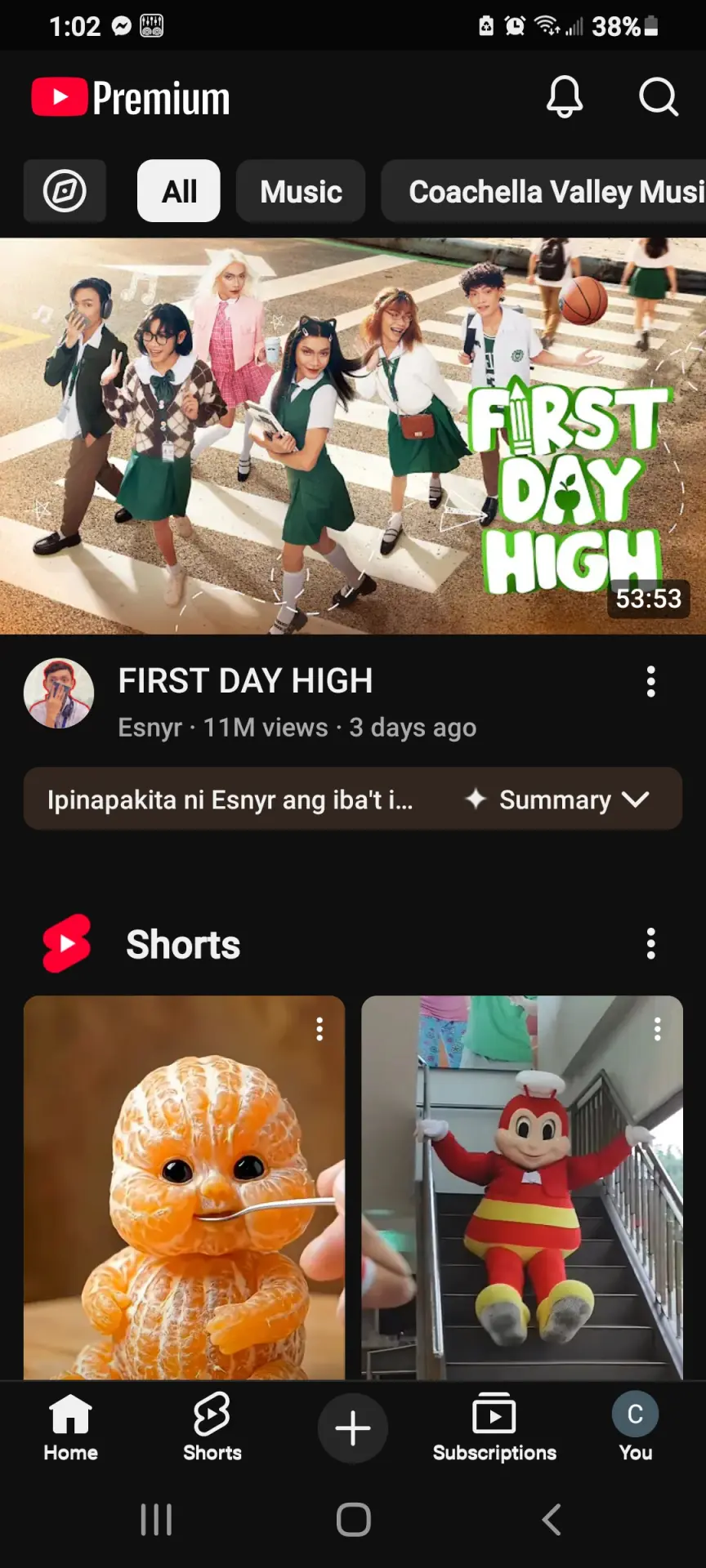Select the Music filter chip

(301, 191)
